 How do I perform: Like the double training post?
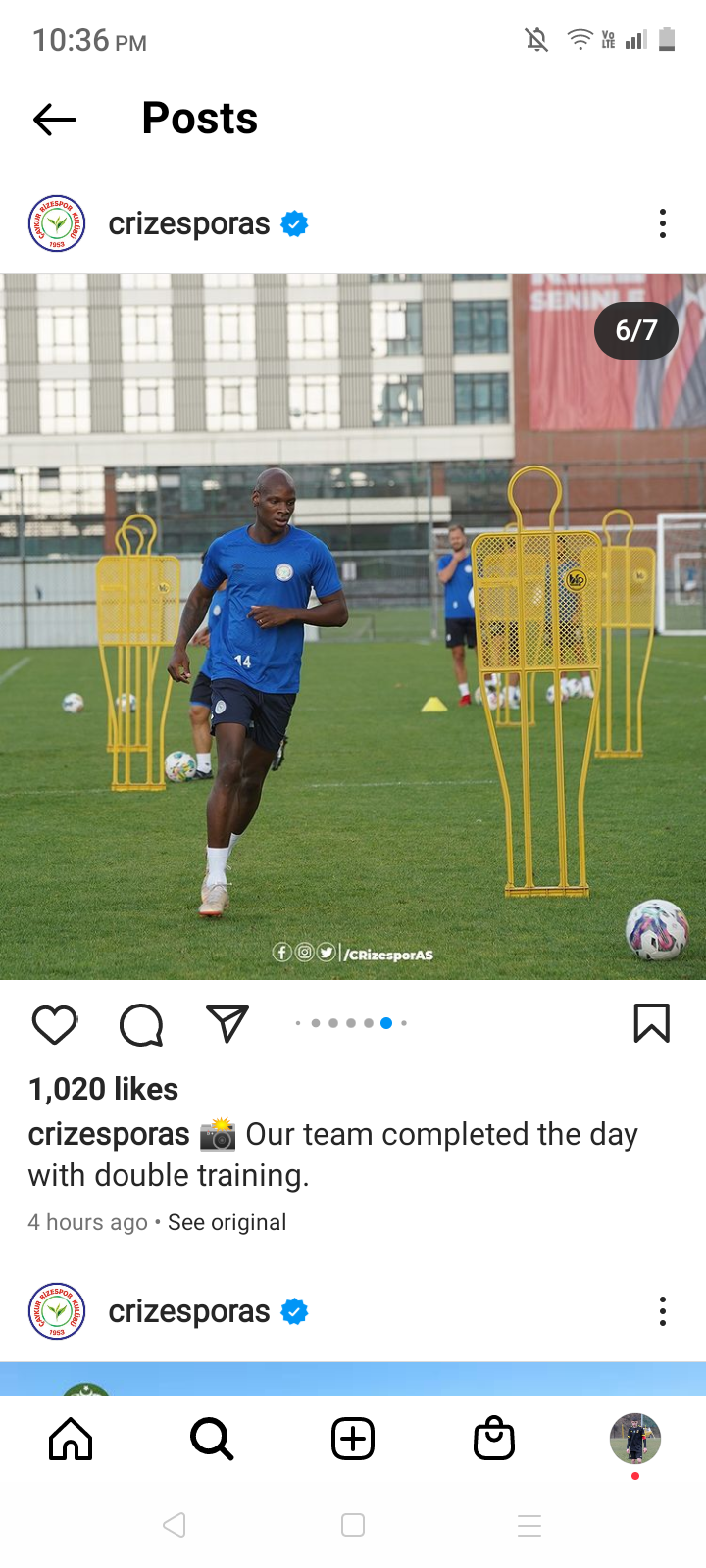pyautogui.click(x=55, y=1025)
